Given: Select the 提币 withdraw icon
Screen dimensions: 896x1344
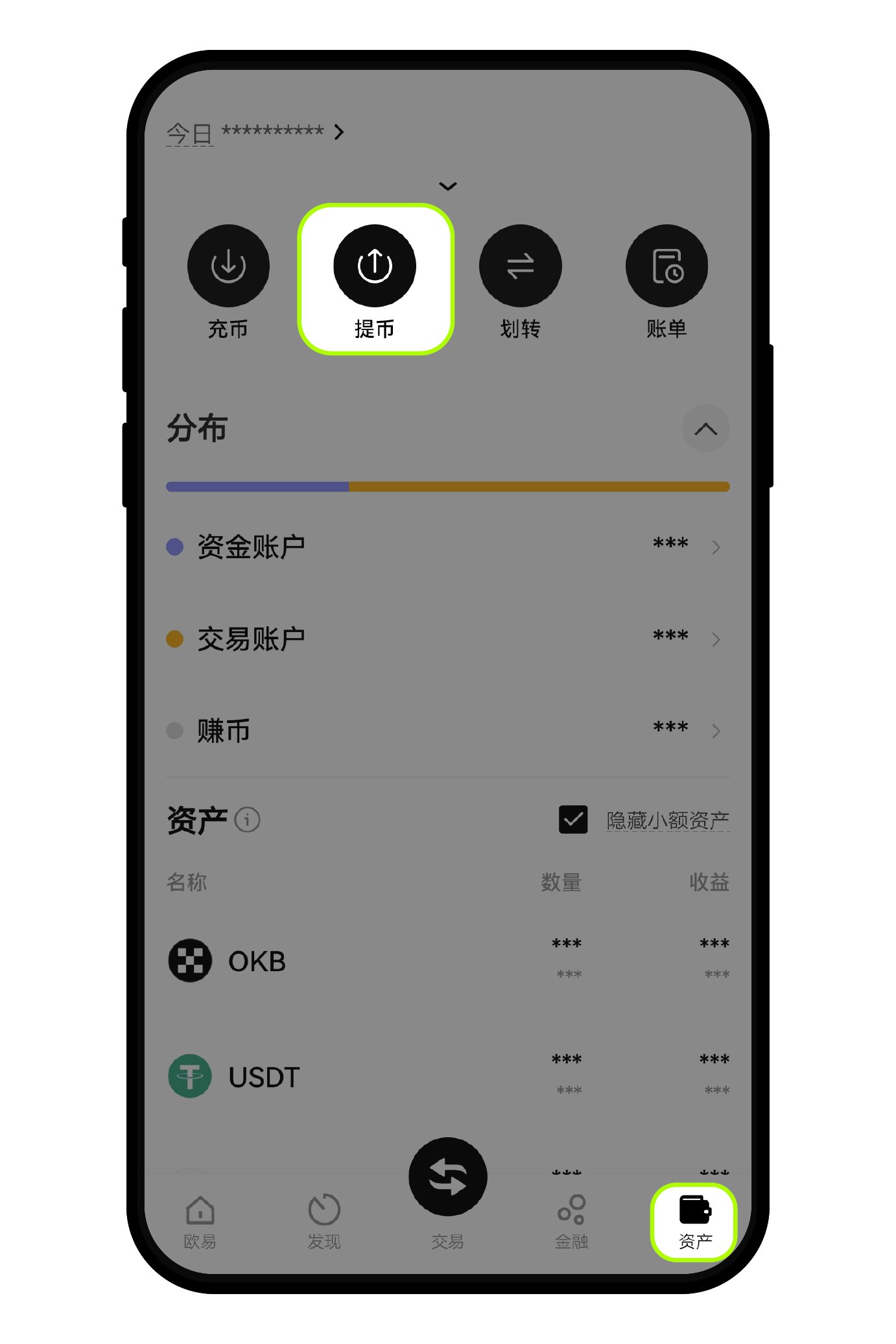Looking at the screenshot, I should tap(375, 265).
